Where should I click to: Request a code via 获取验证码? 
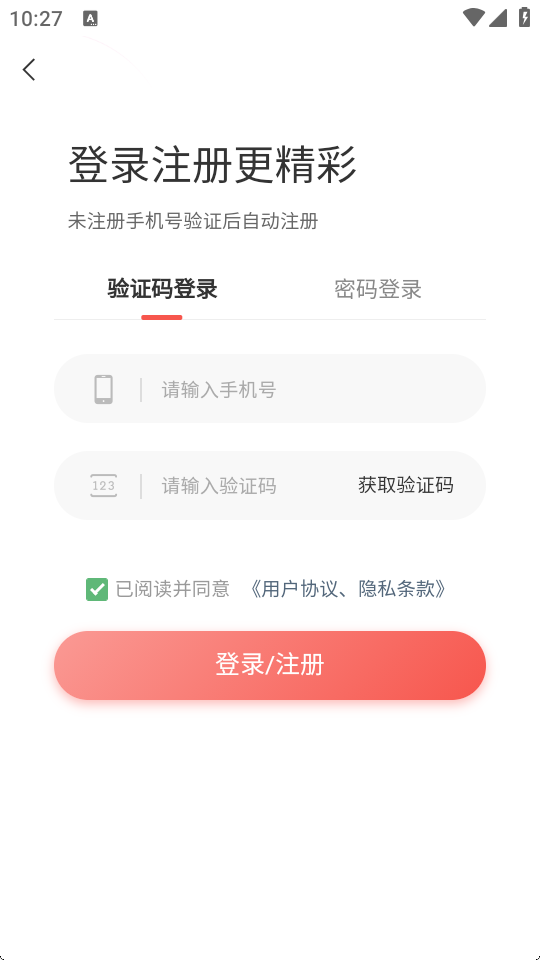tap(405, 486)
